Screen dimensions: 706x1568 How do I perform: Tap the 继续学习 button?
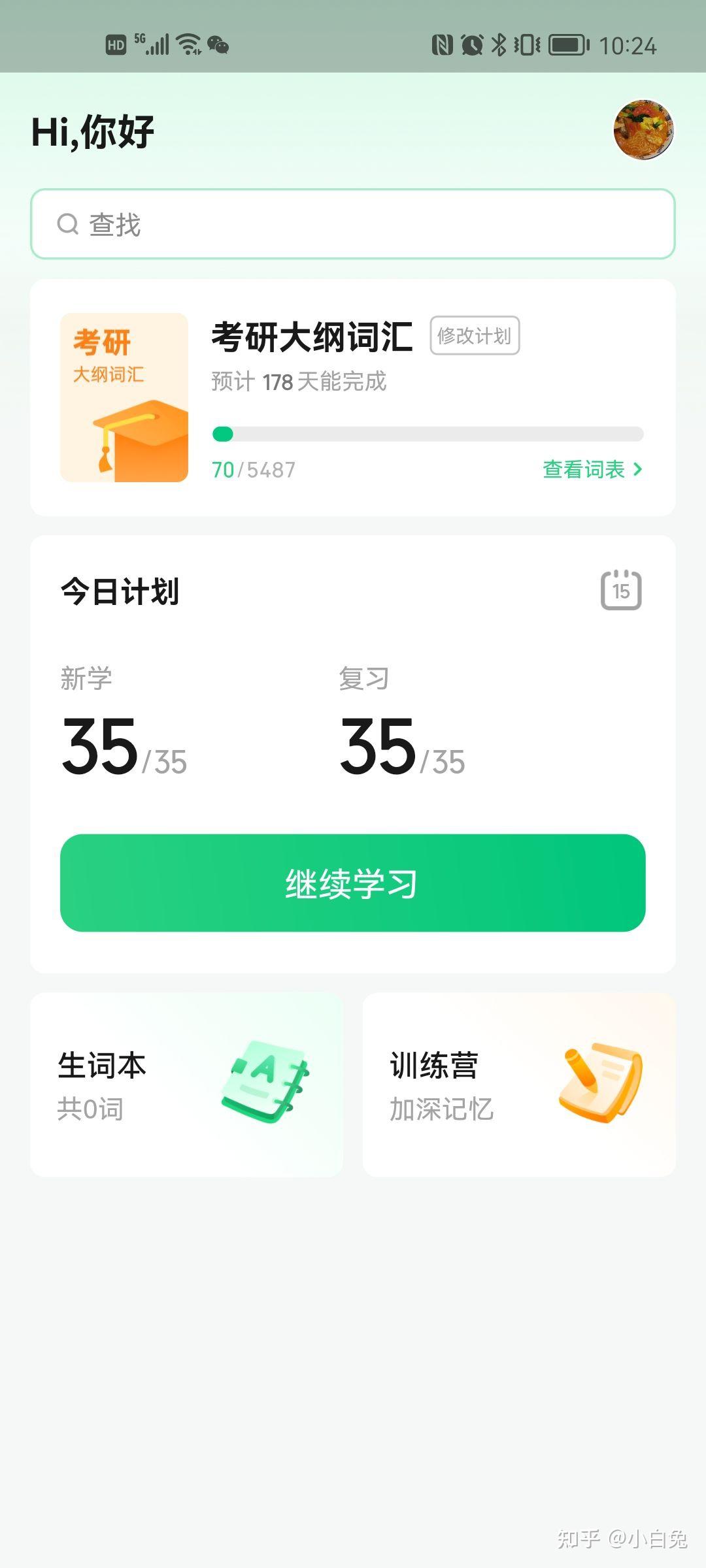click(x=353, y=883)
